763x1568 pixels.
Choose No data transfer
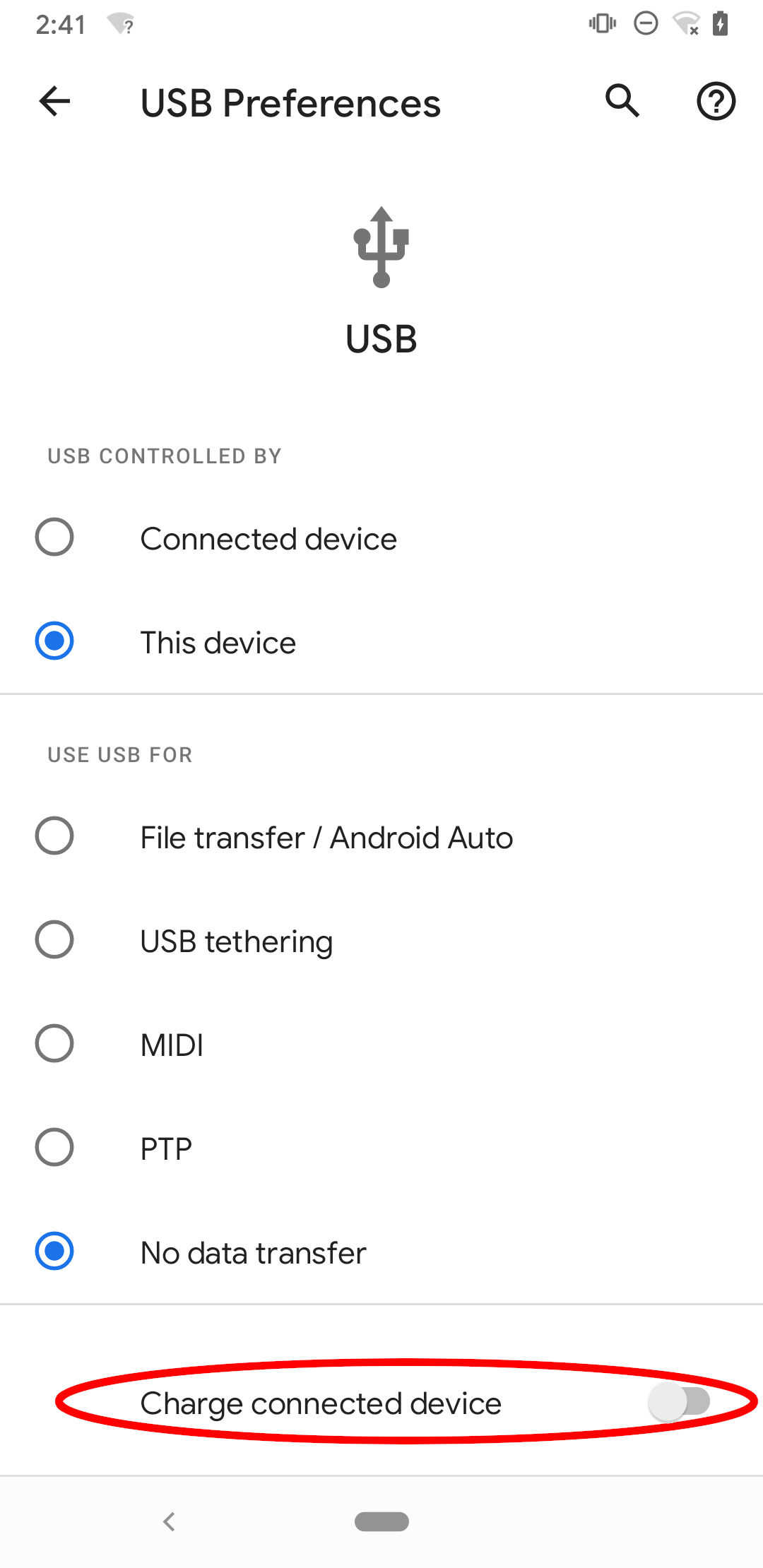click(54, 1252)
